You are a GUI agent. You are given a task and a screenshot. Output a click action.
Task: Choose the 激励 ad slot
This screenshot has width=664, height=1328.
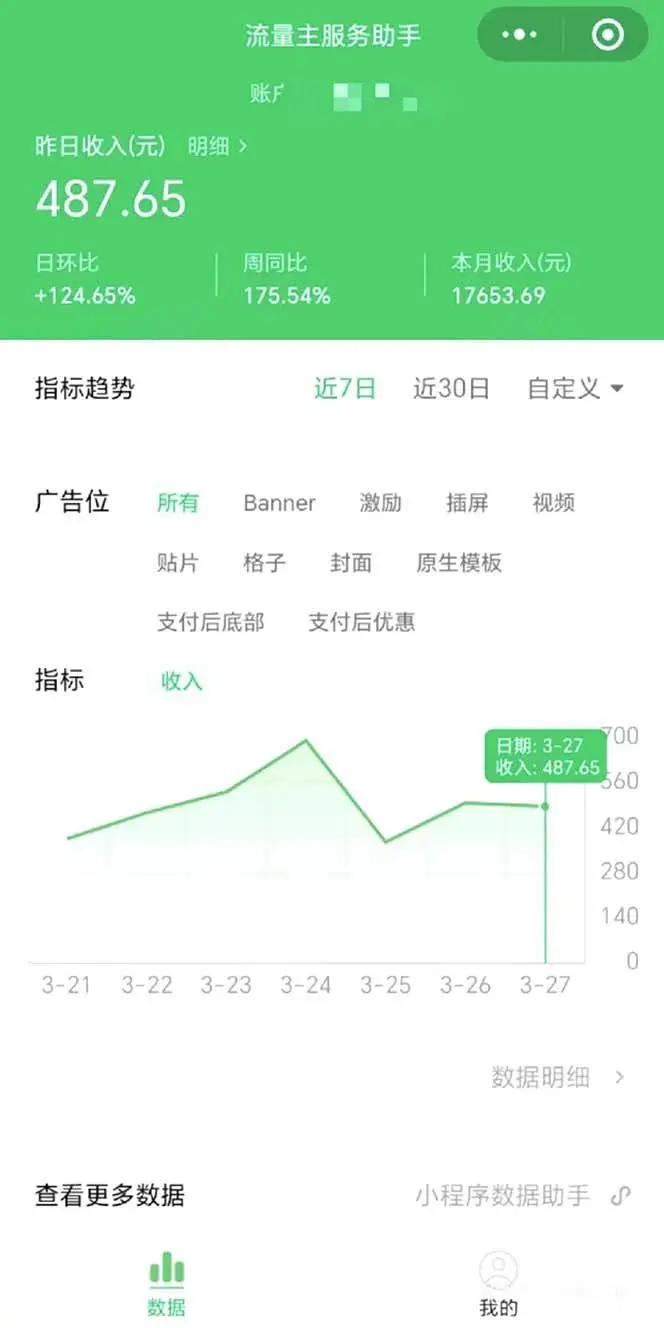click(381, 503)
